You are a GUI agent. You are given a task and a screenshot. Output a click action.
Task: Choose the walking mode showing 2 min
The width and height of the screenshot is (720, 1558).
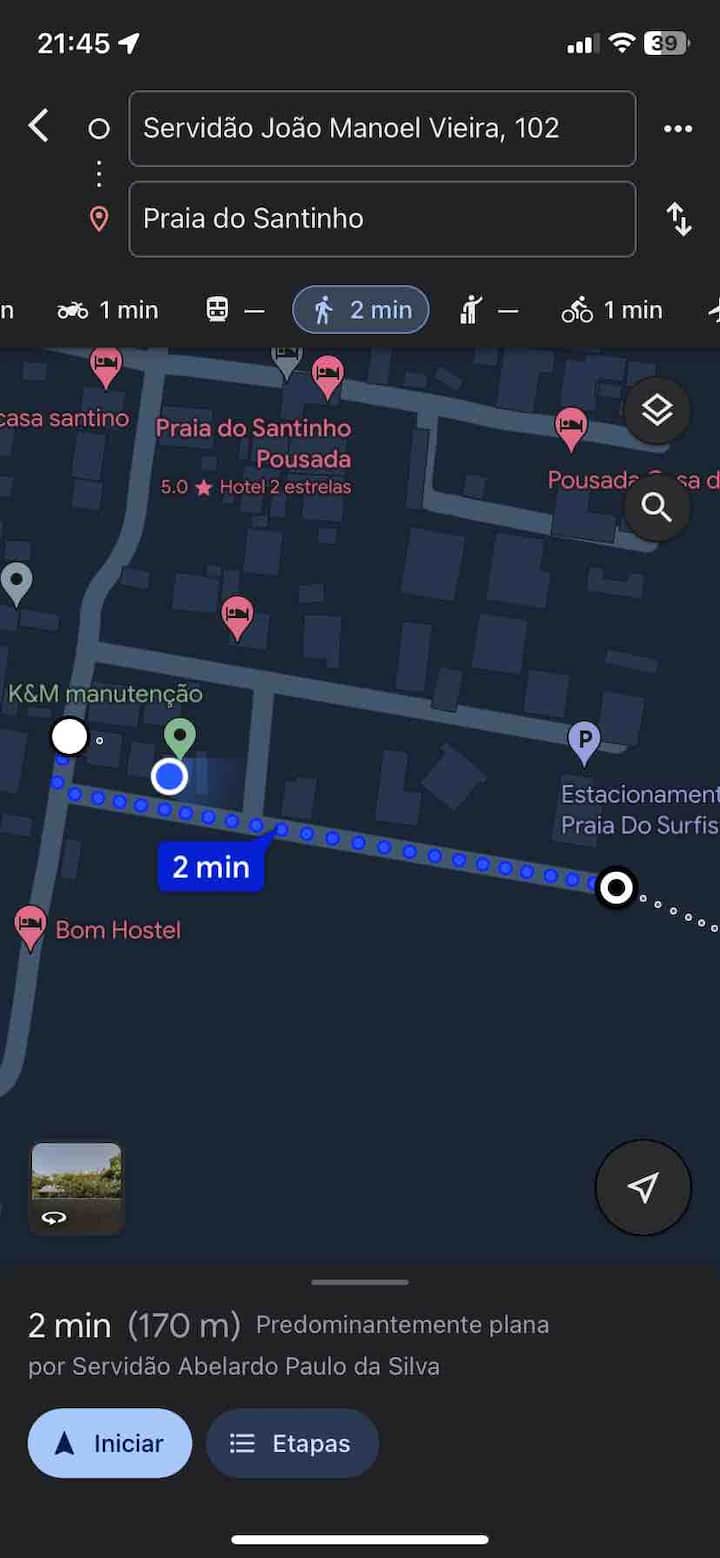[361, 310]
